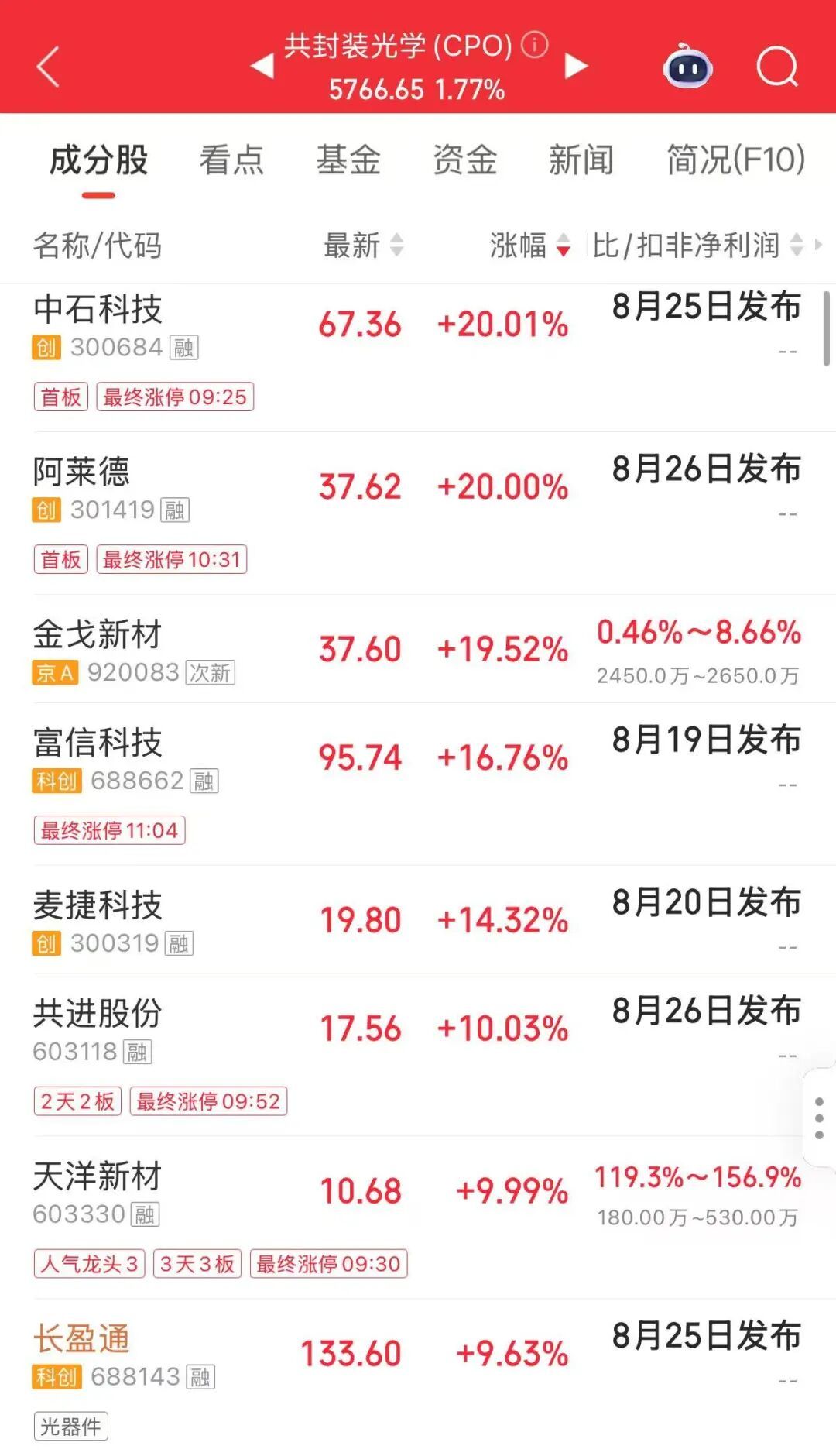
Task: Open stock 中石科技 300684
Action: pyautogui.click(x=418, y=358)
